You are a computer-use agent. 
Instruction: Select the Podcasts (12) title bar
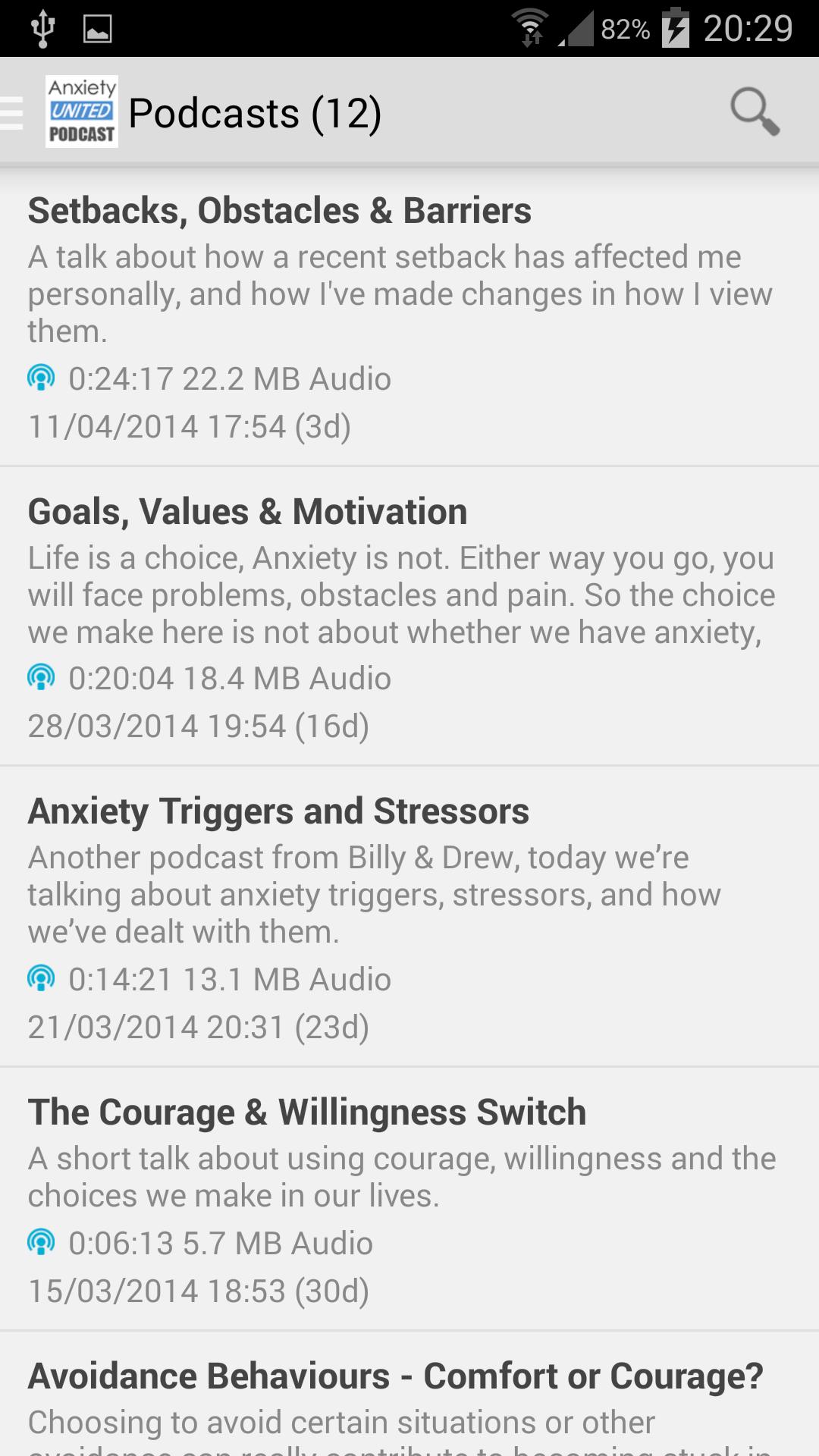(x=255, y=112)
